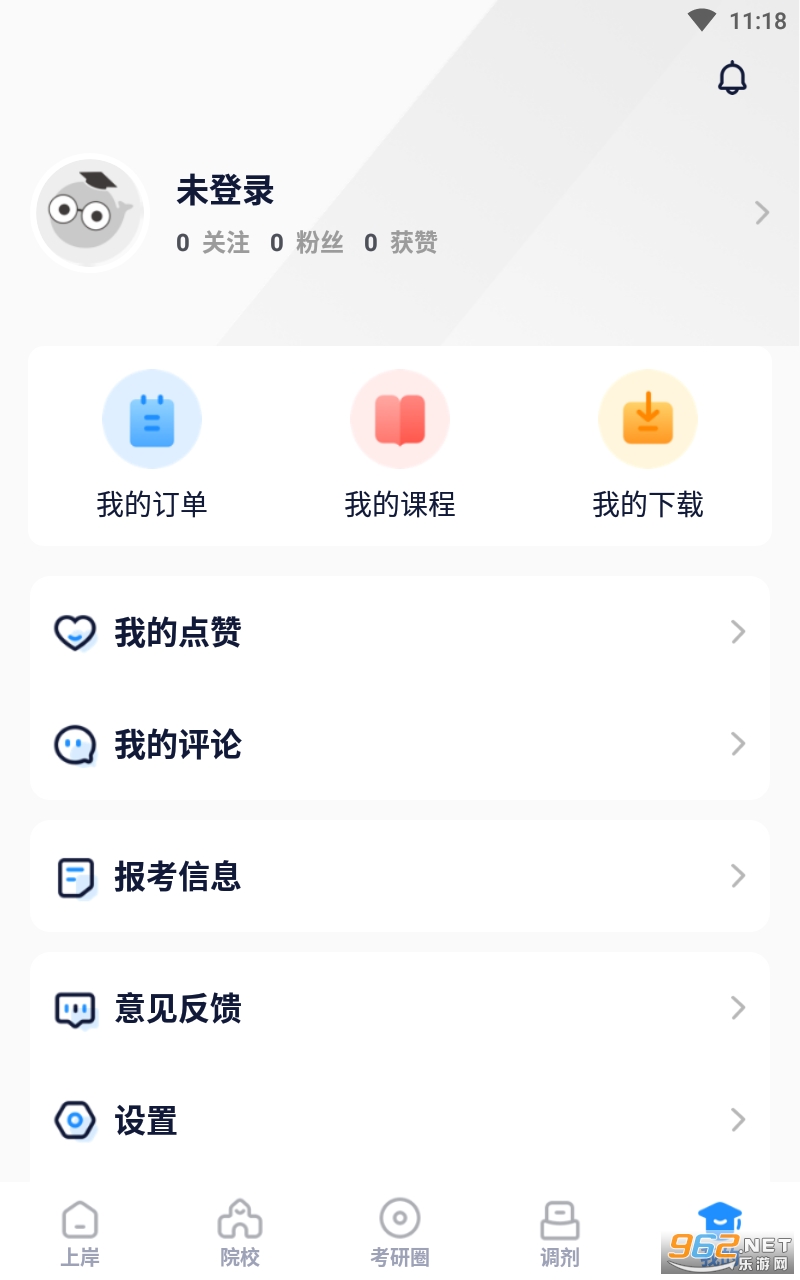
Task: Open 我的下载 downloads
Action: pos(648,444)
